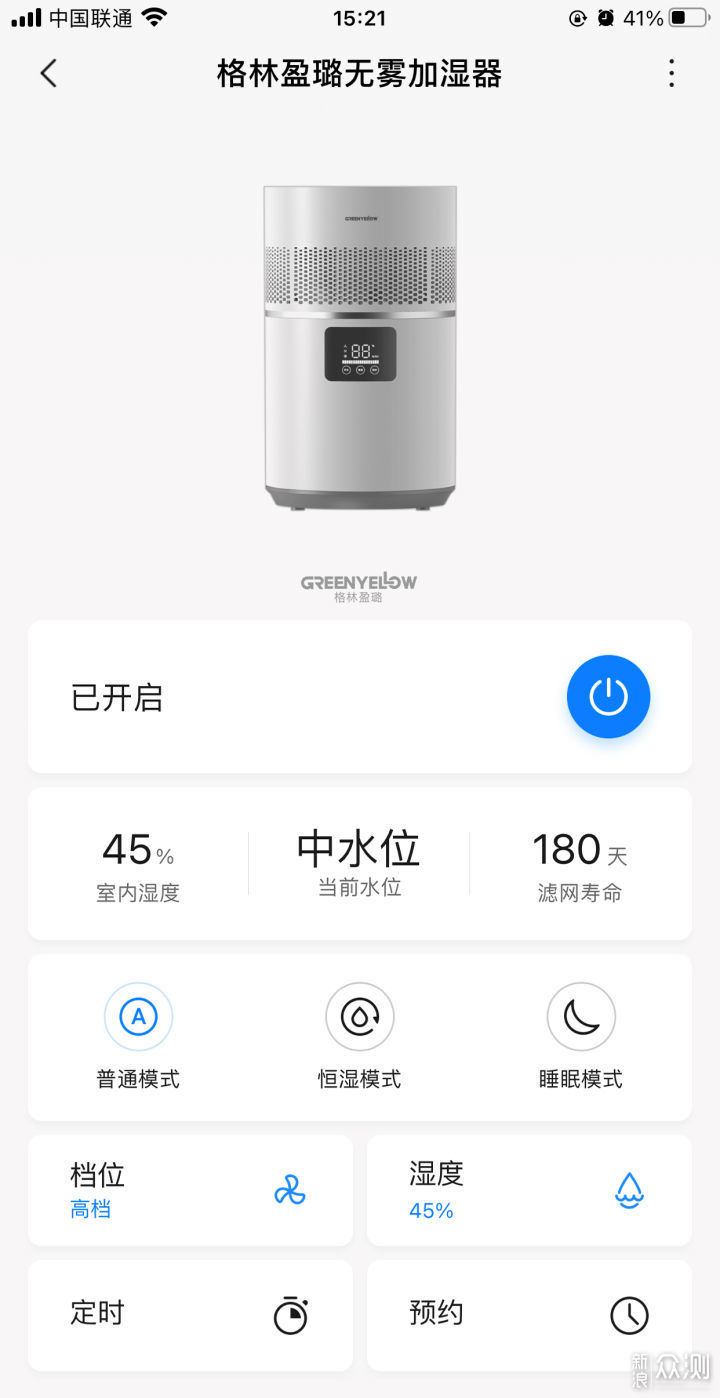This screenshot has height=1398, width=720.
Task: Enable 睡眠模式 sleep mode
Action: tap(580, 1036)
